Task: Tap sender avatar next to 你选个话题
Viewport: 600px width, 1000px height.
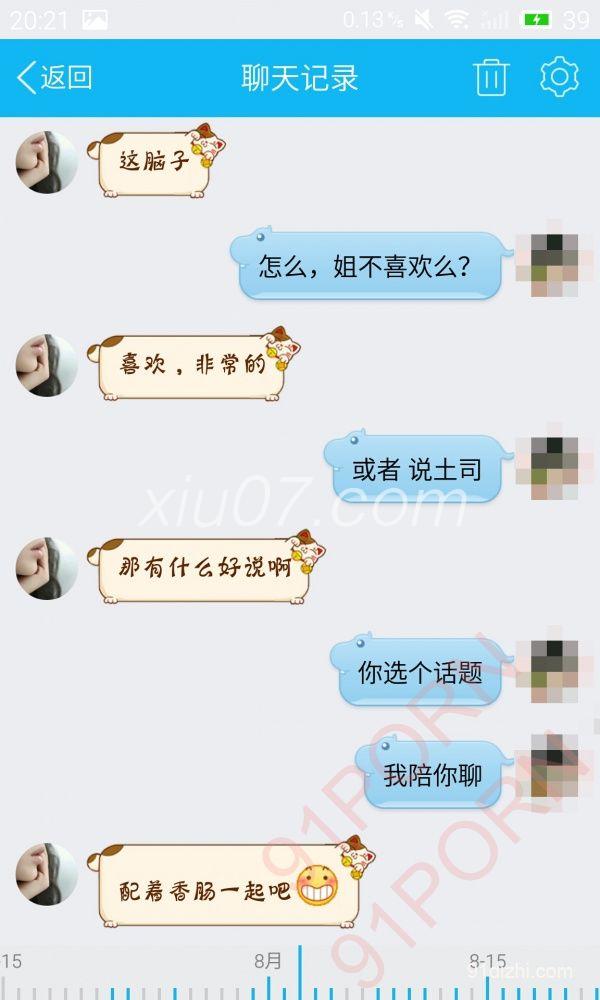Action: [548, 666]
